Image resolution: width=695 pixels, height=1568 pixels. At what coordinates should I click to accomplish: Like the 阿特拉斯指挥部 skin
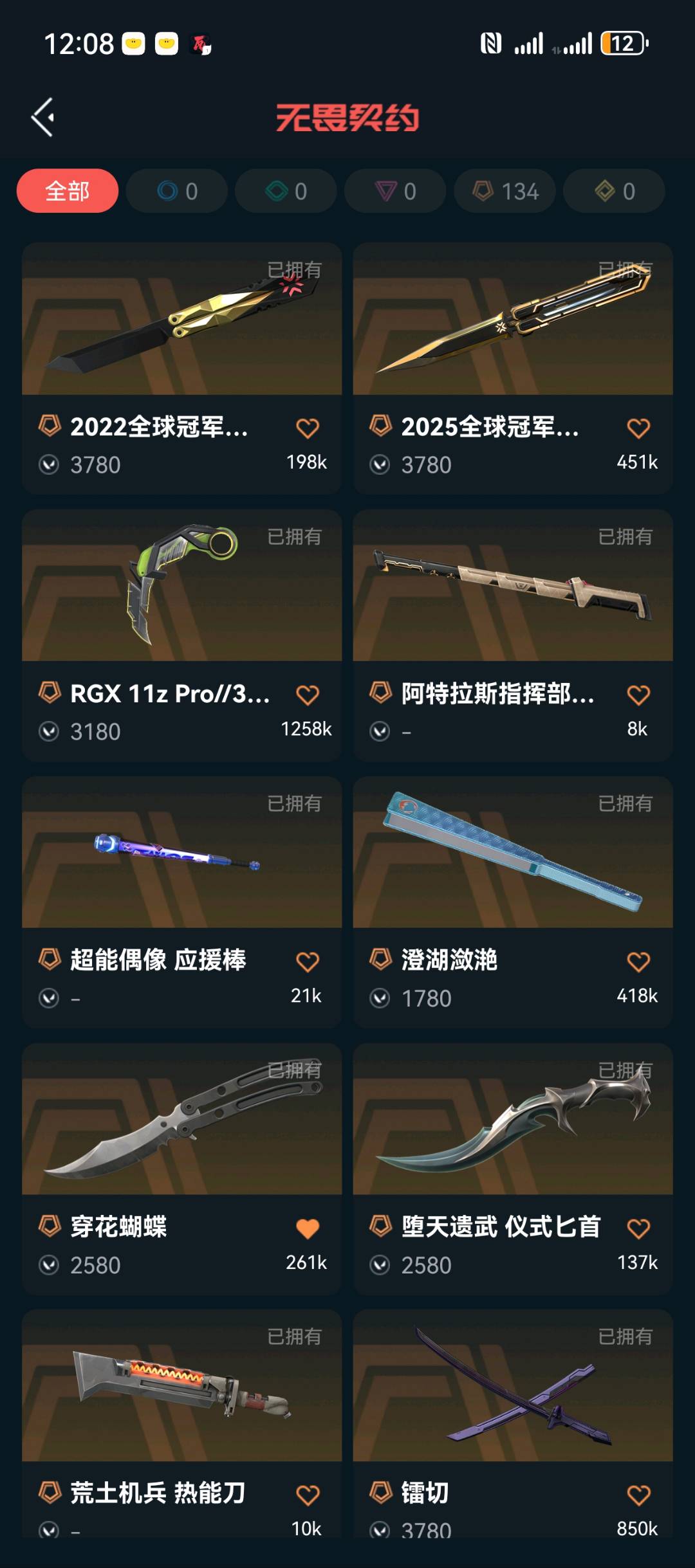(638, 695)
